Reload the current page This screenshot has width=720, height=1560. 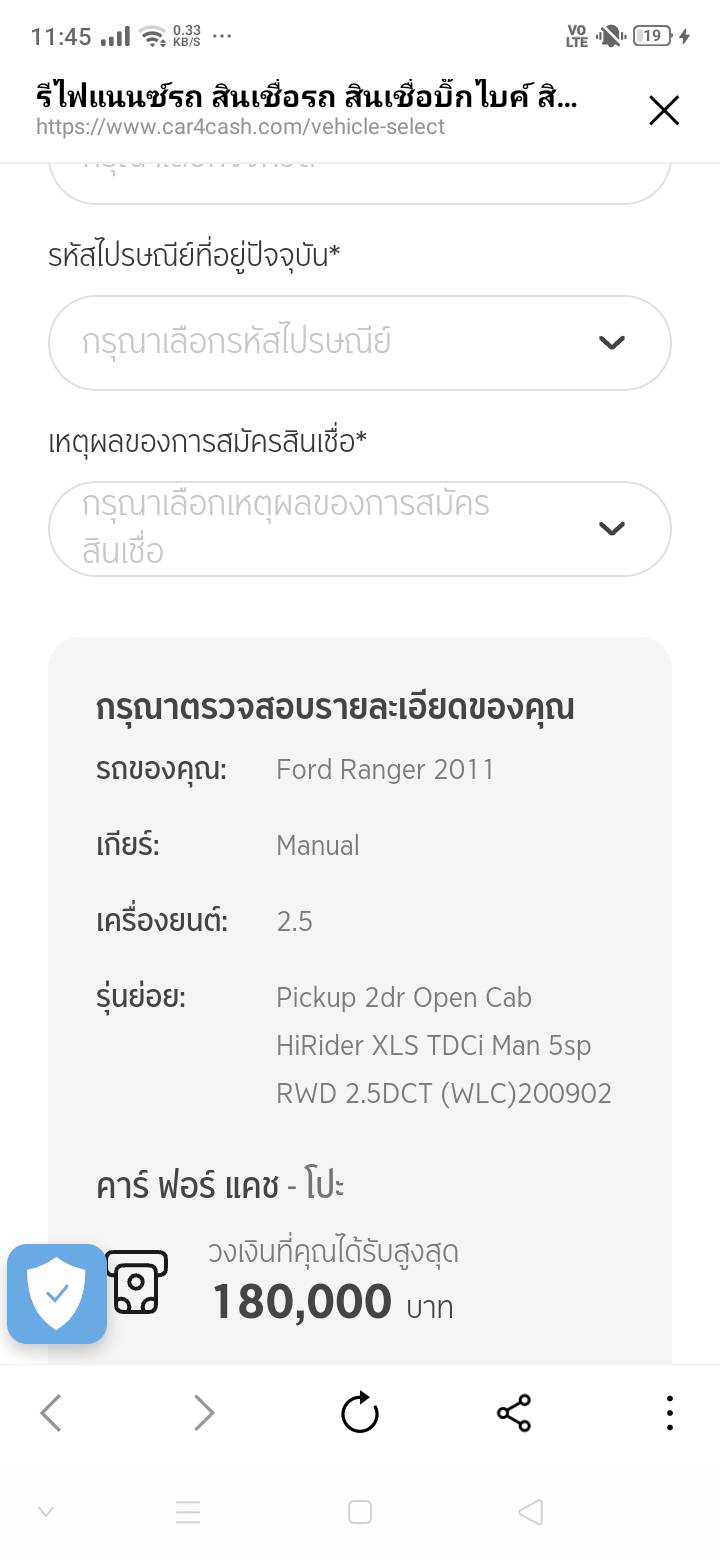click(360, 1413)
